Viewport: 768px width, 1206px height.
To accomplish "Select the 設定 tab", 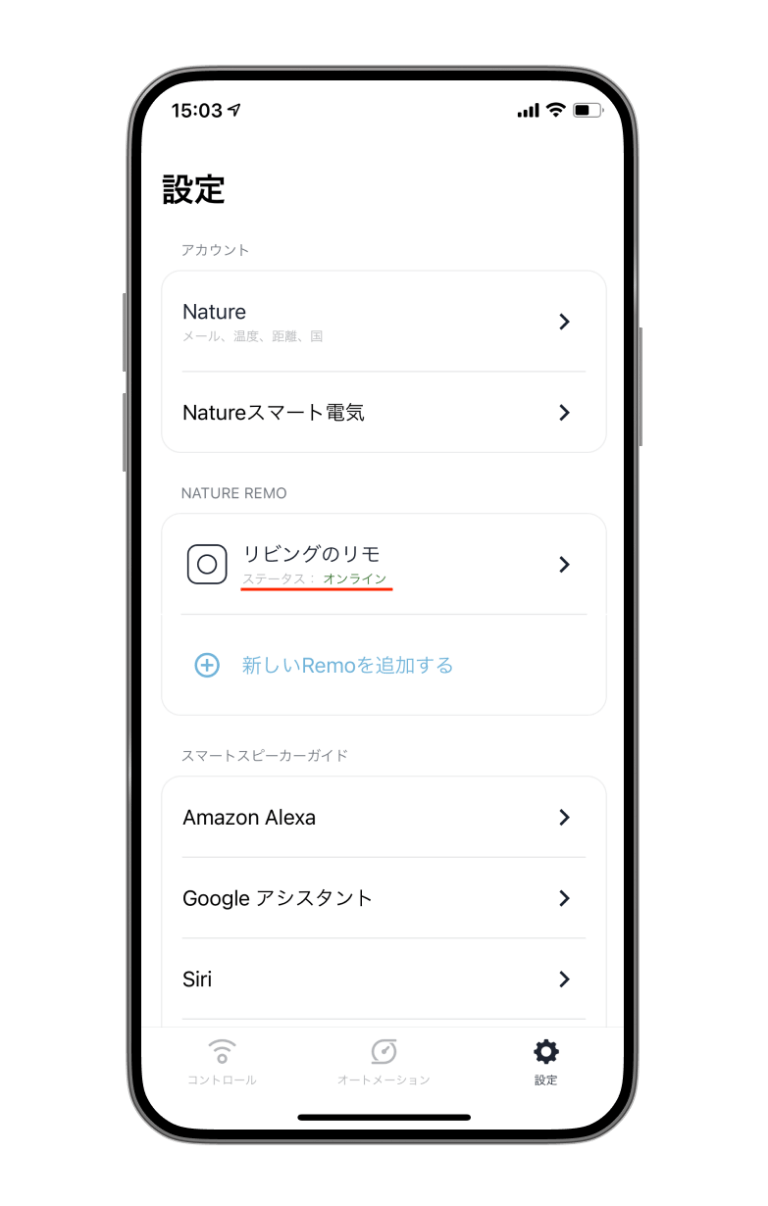I will click(x=545, y=1061).
